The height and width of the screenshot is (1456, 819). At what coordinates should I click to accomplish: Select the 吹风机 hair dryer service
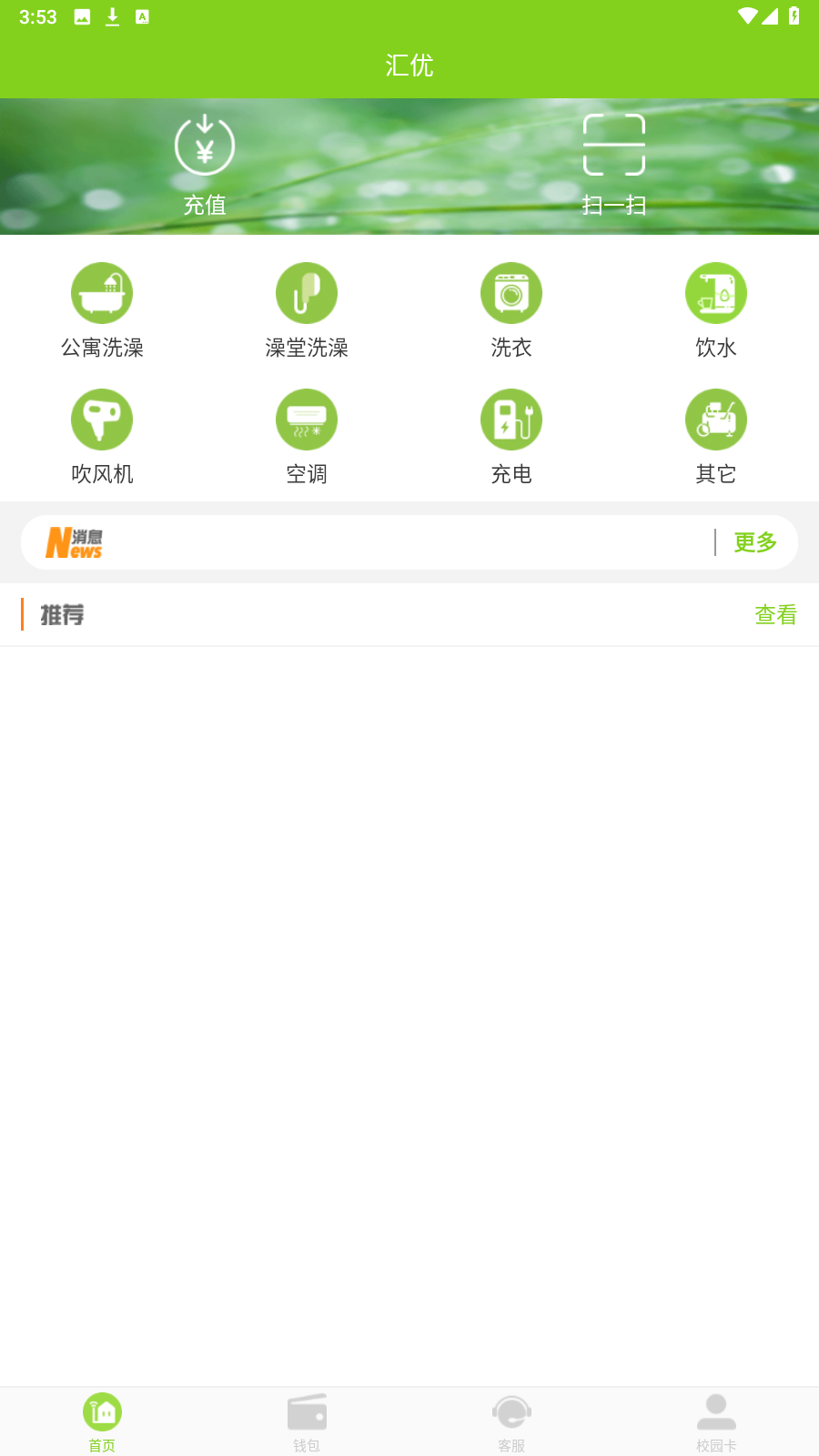click(102, 435)
